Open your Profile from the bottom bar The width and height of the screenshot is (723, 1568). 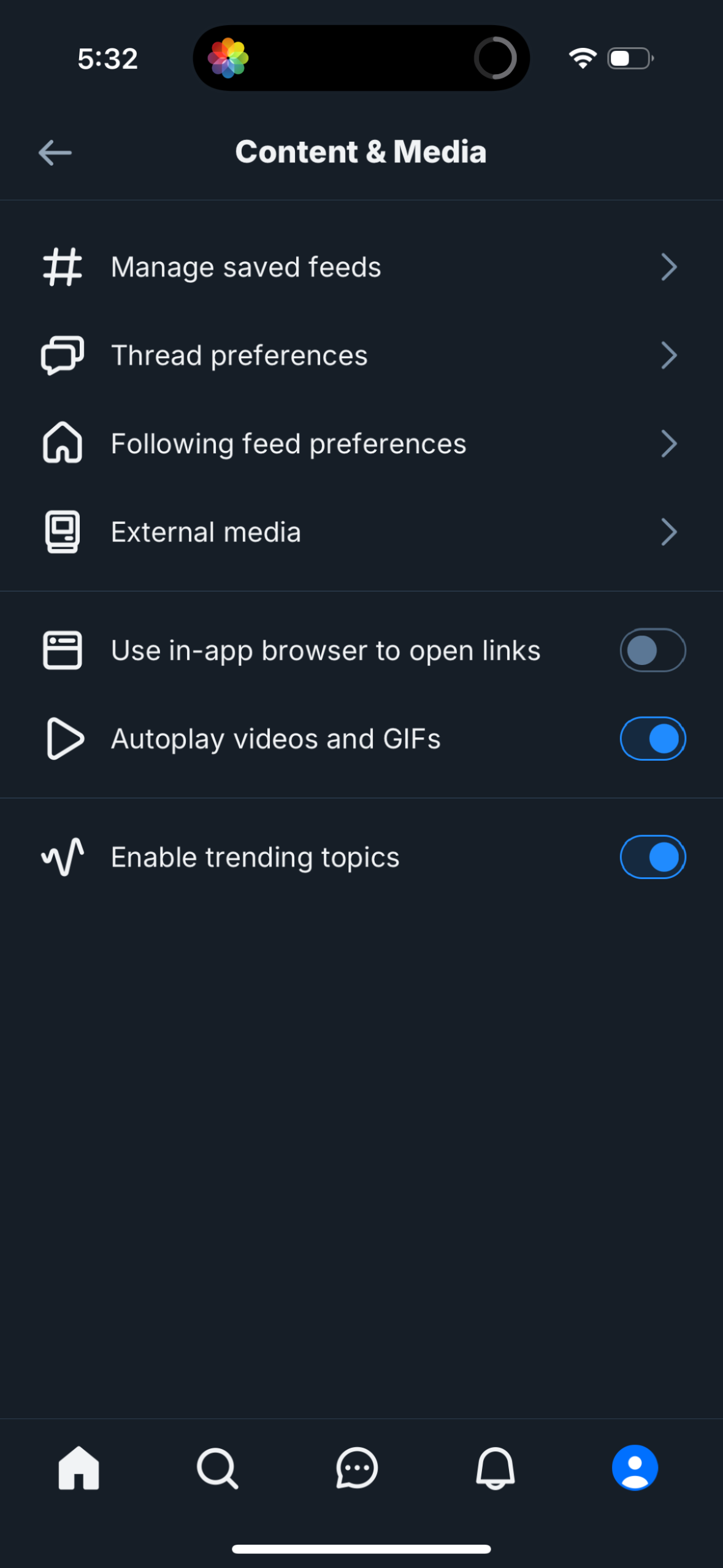pos(635,1468)
